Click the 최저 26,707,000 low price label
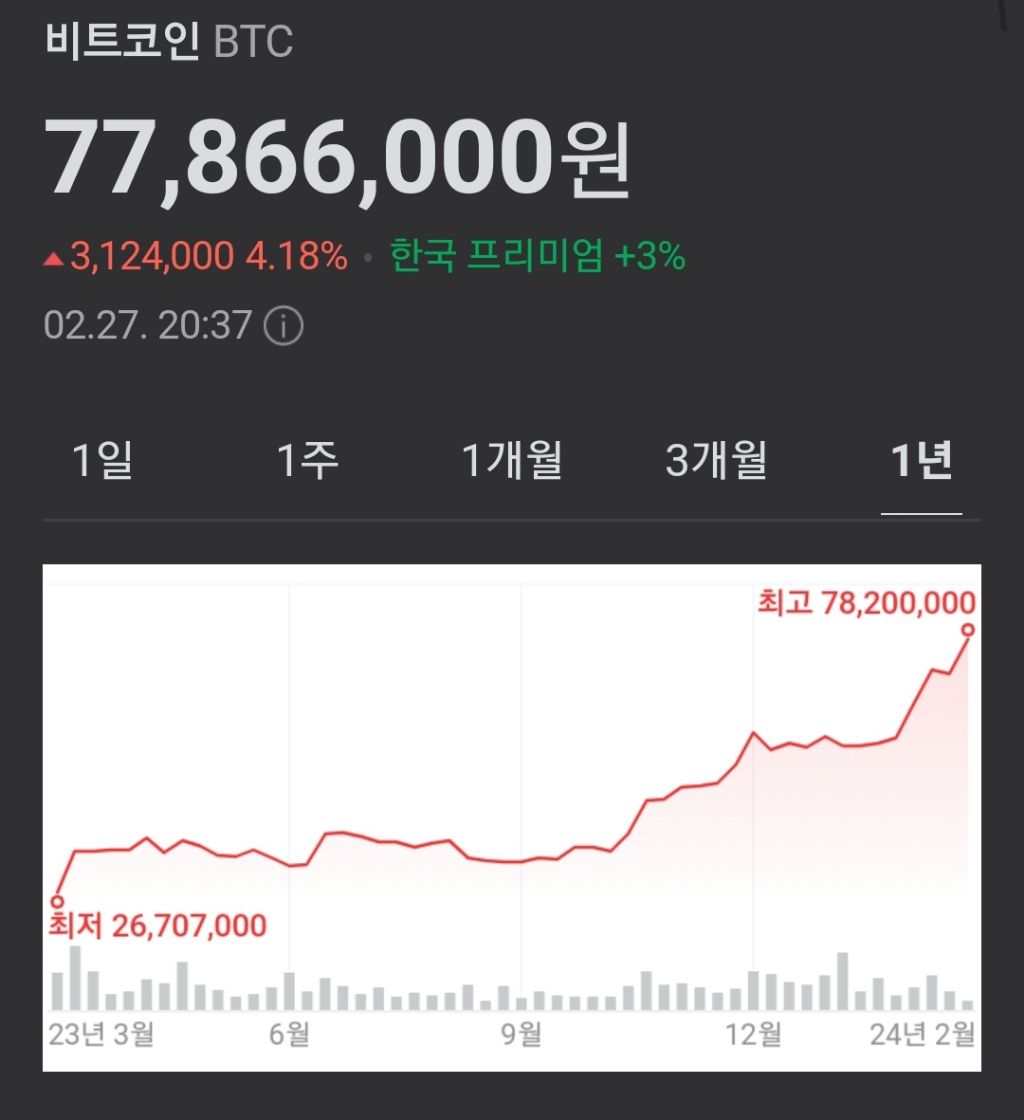Screen dimensions: 1024x1120 click(x=155, y=926)
